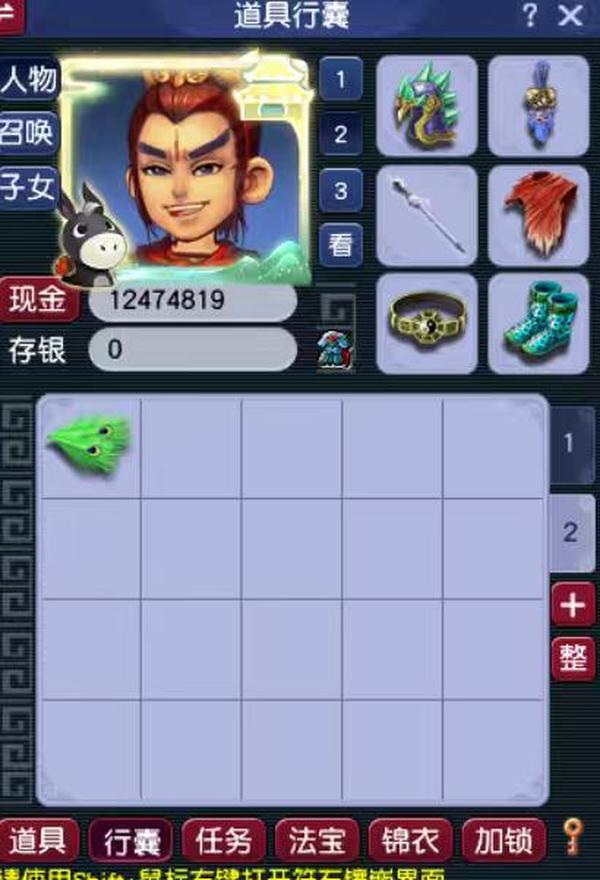Add a new bag page with plus

point(573,604)
